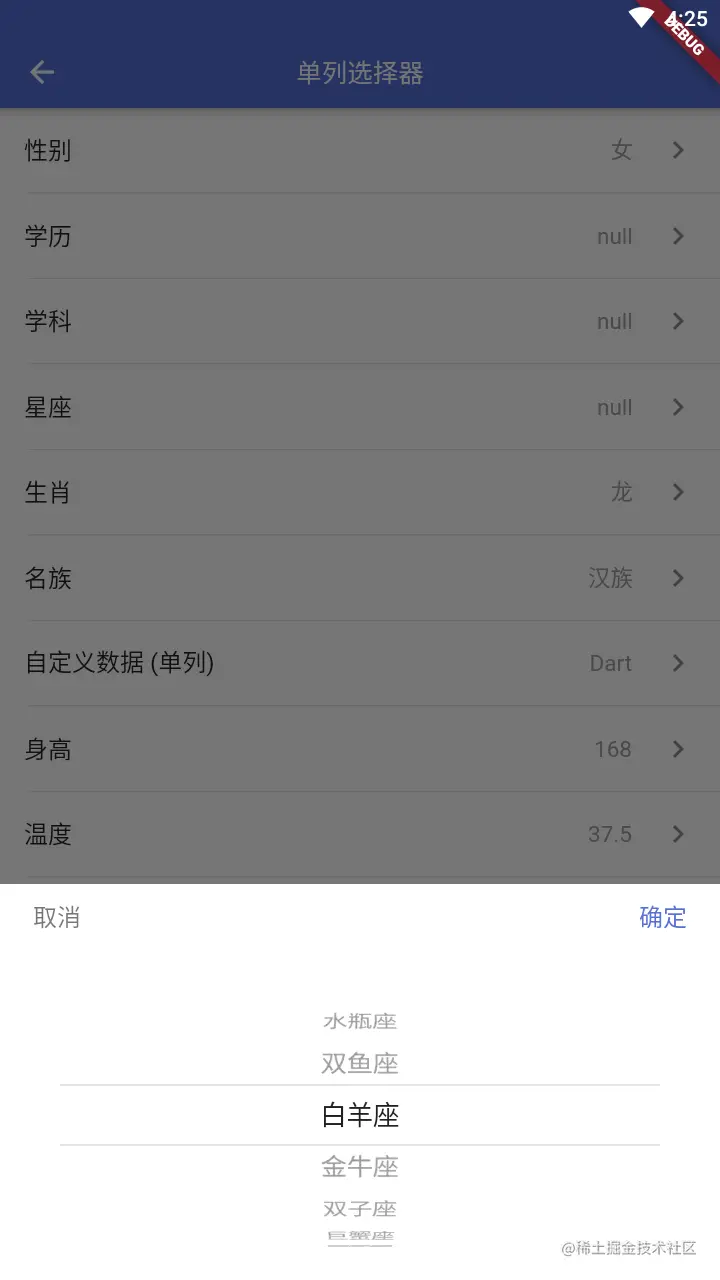
Task: Open the 温度 row
Action: (x=360, y=834)
